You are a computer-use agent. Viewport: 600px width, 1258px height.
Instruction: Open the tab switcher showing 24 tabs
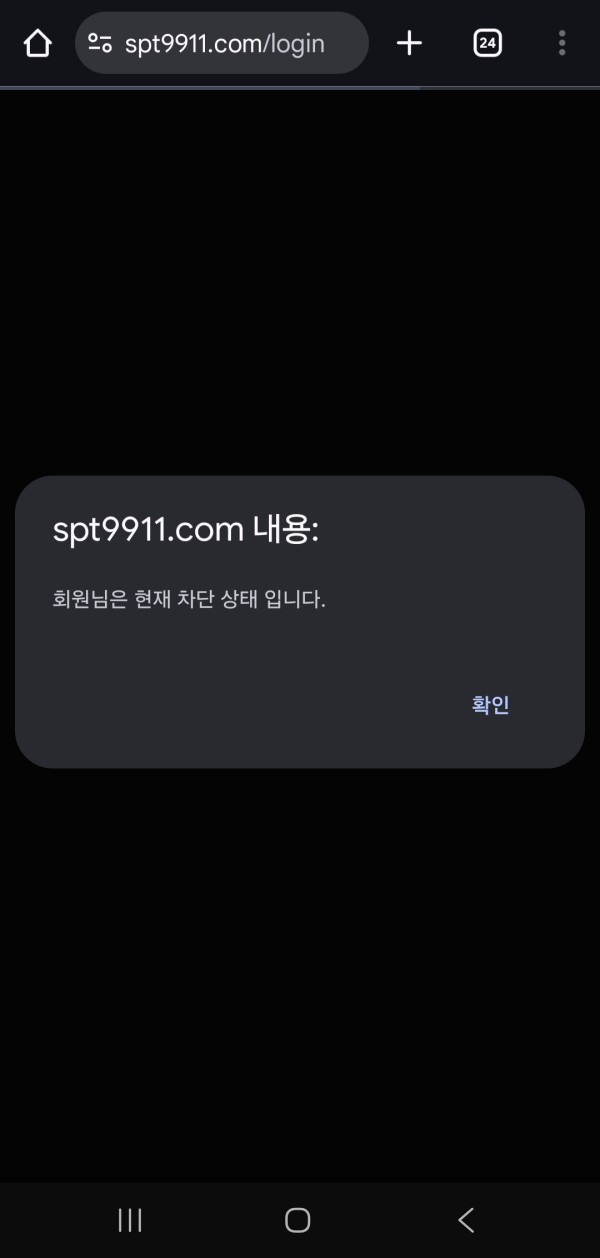(487, 43)
